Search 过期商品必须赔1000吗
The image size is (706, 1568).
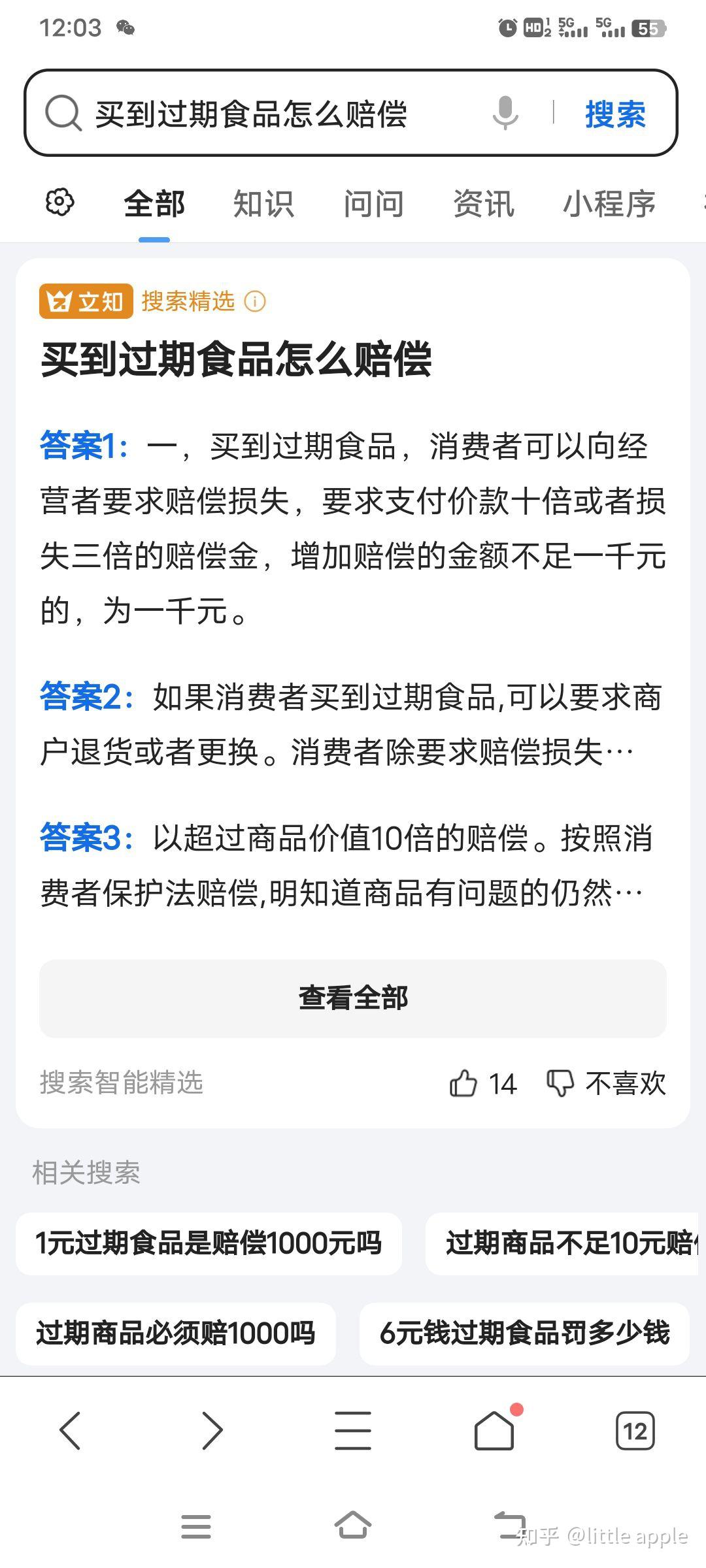point(175,1333)
